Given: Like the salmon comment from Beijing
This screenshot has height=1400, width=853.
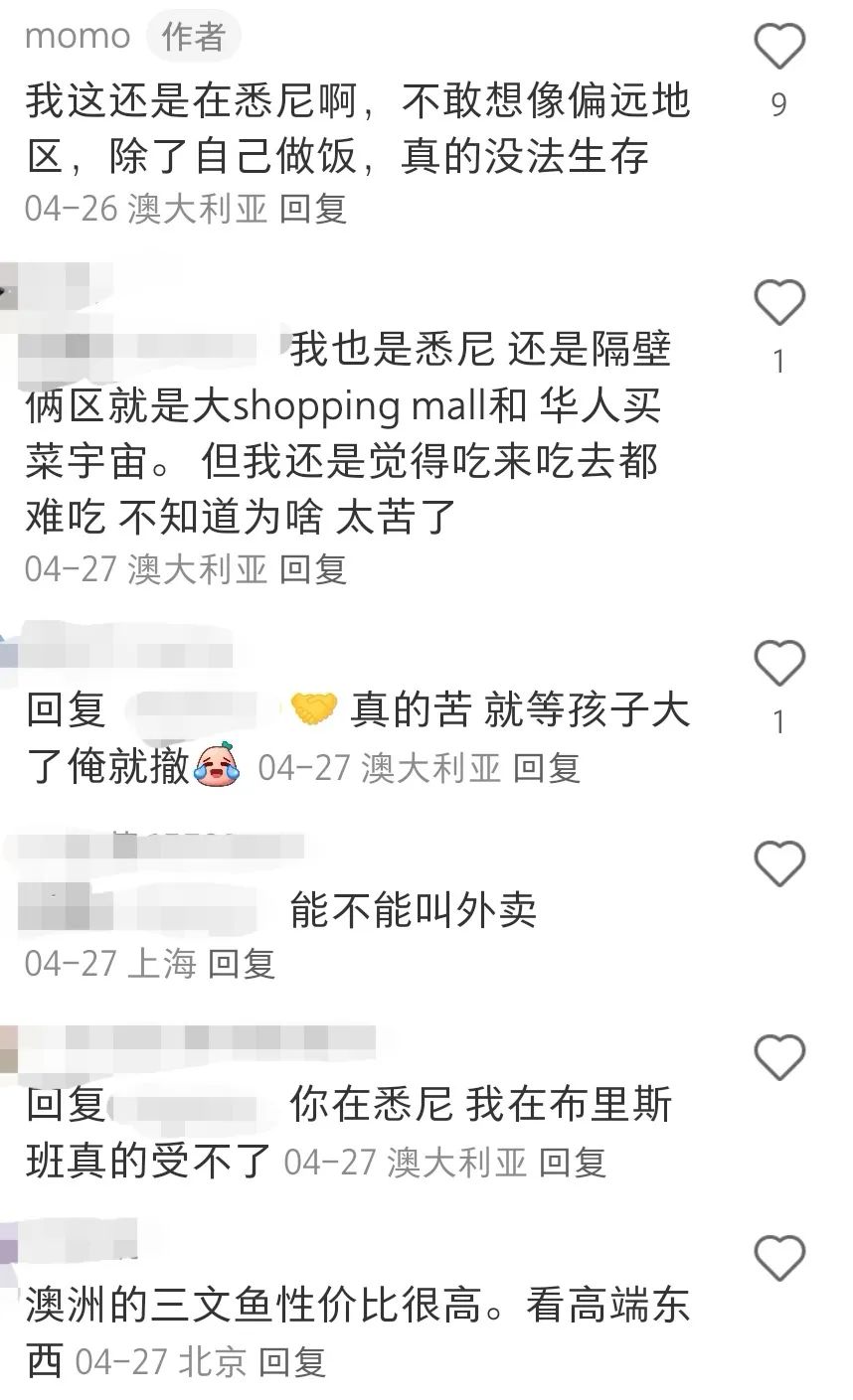Looking at the screenshot, I should (x=779, y=1258).
